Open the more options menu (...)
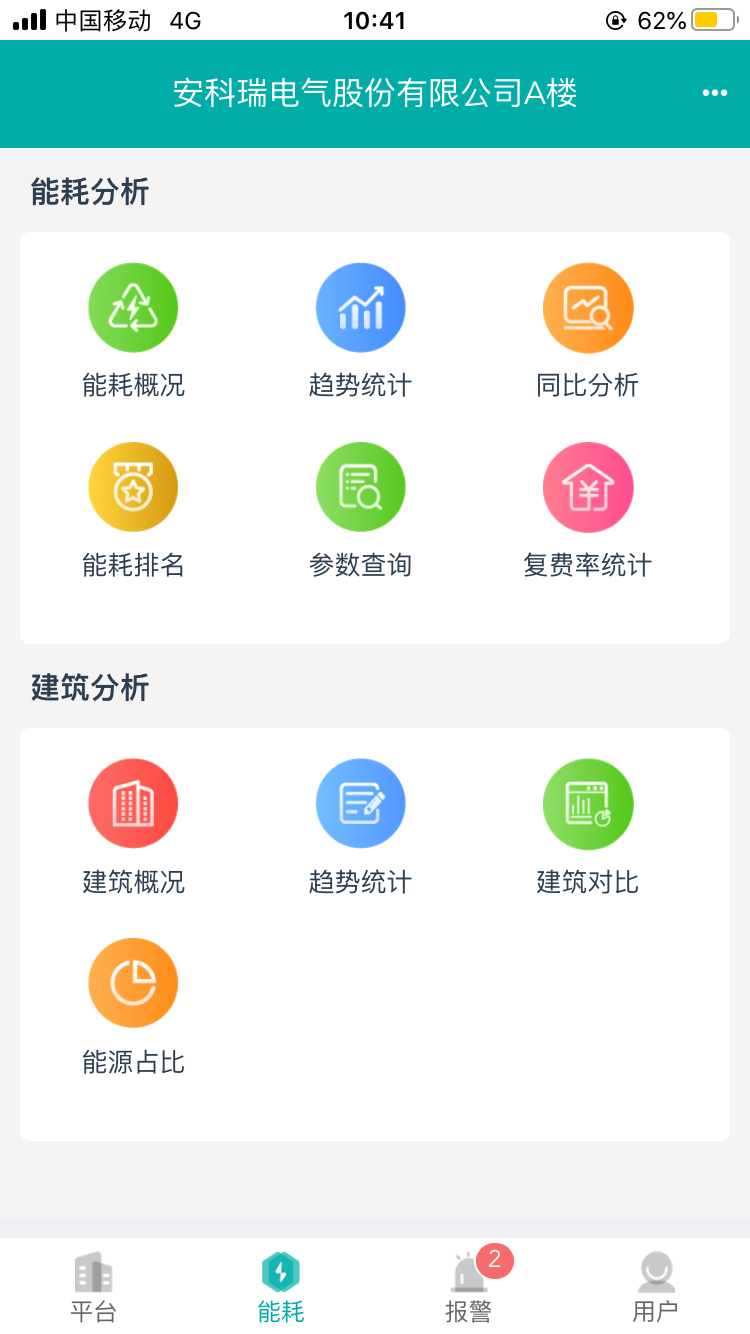The width and height of the screenshot is (750, 1334). click(716, 93)
